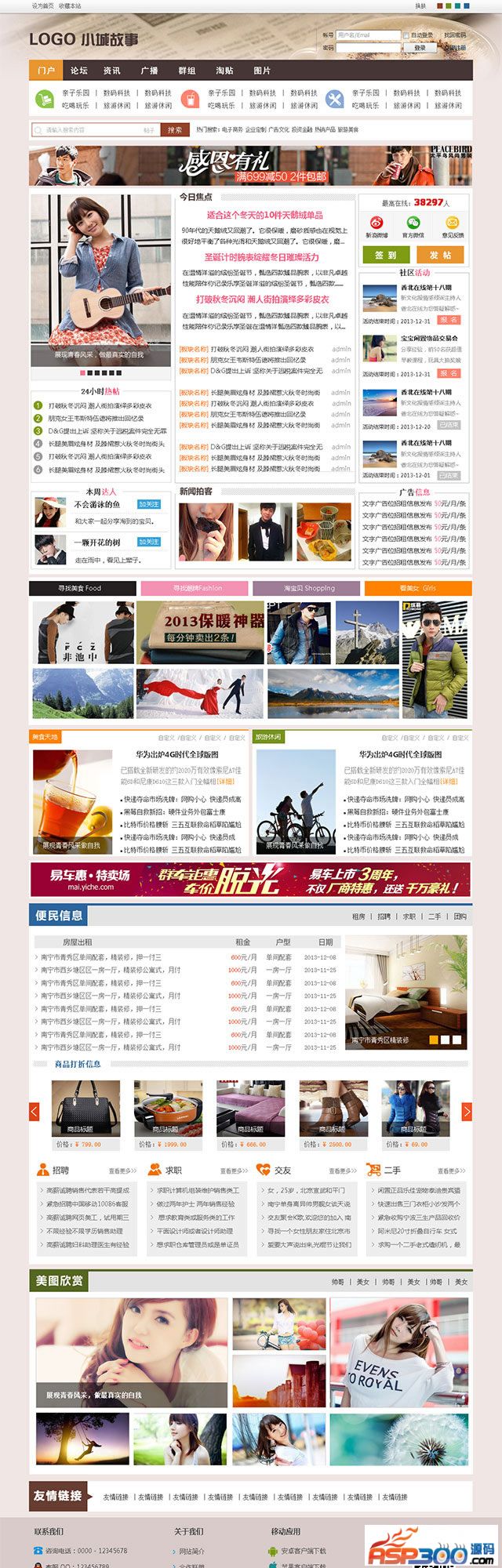
Task: Tap the green 签到 button
Action: coord(385,255)
